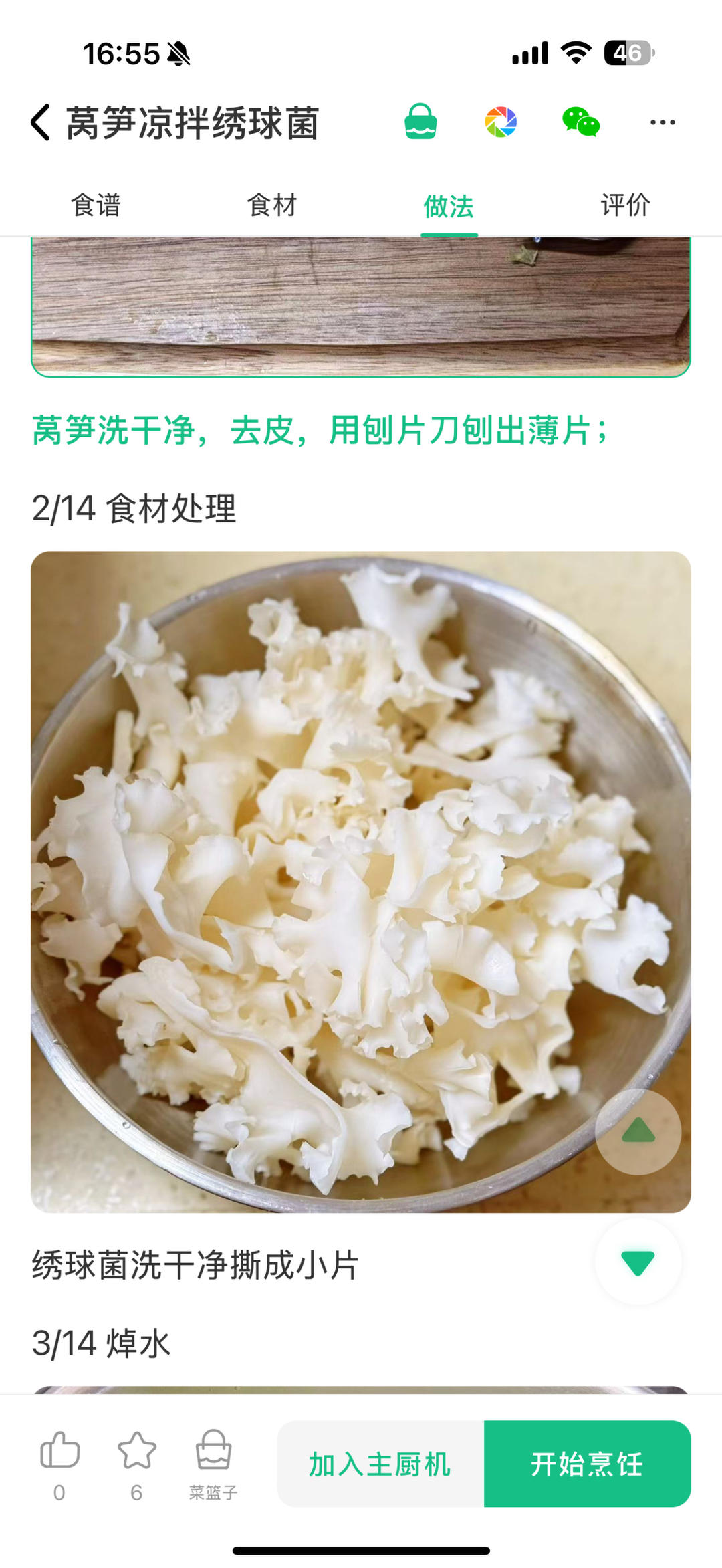
Task: Tap the colorful photo gallery icon
Action: coord(500,120)
